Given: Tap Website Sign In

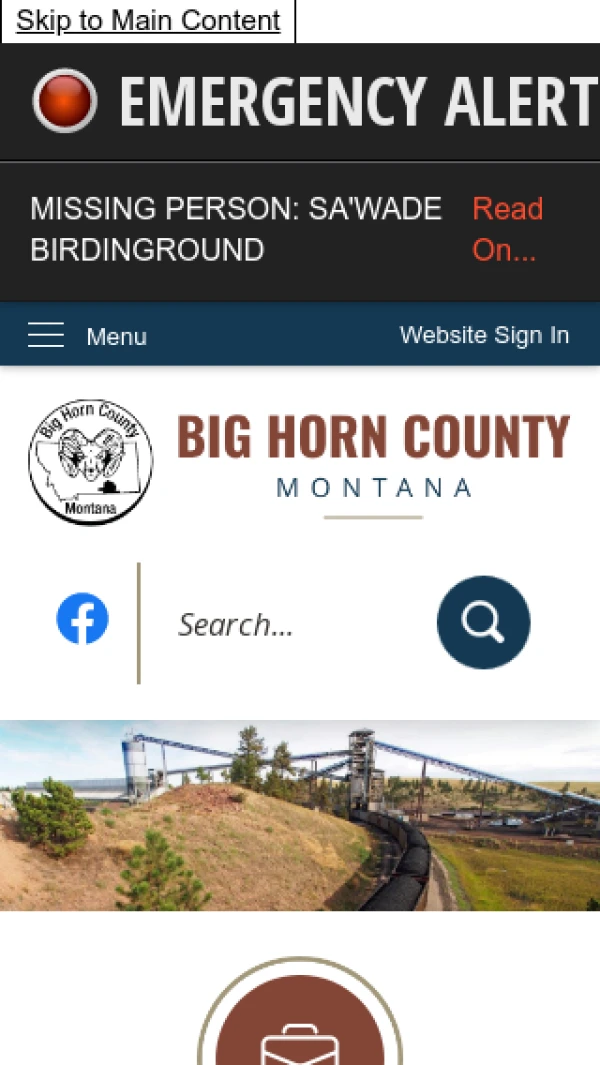Looking at the screenshot, I should tap(484, 335).
